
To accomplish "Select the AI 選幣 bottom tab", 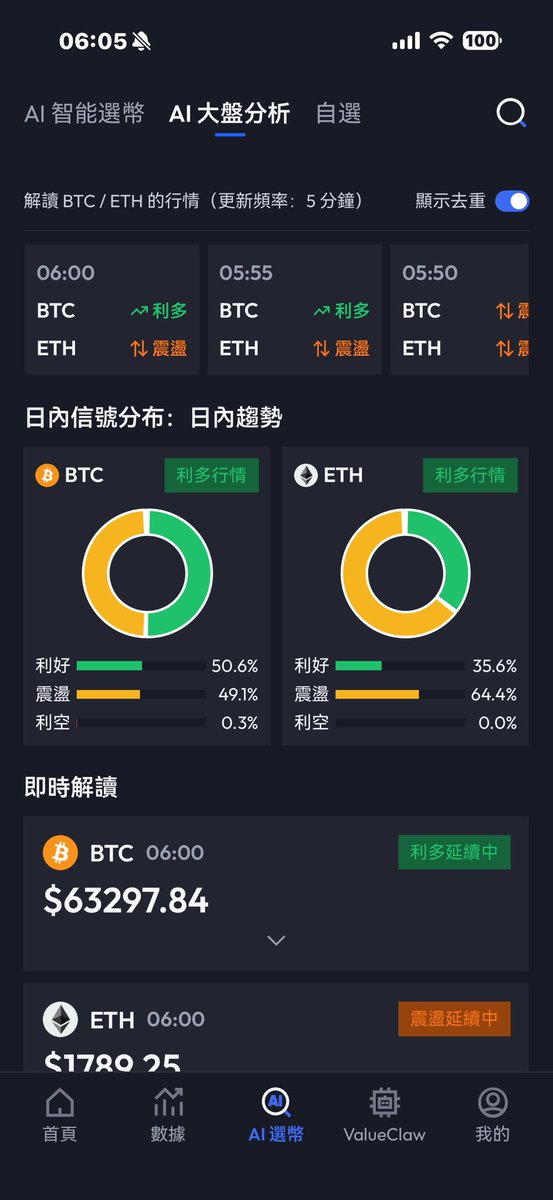I will click(x=276, y=1116).
